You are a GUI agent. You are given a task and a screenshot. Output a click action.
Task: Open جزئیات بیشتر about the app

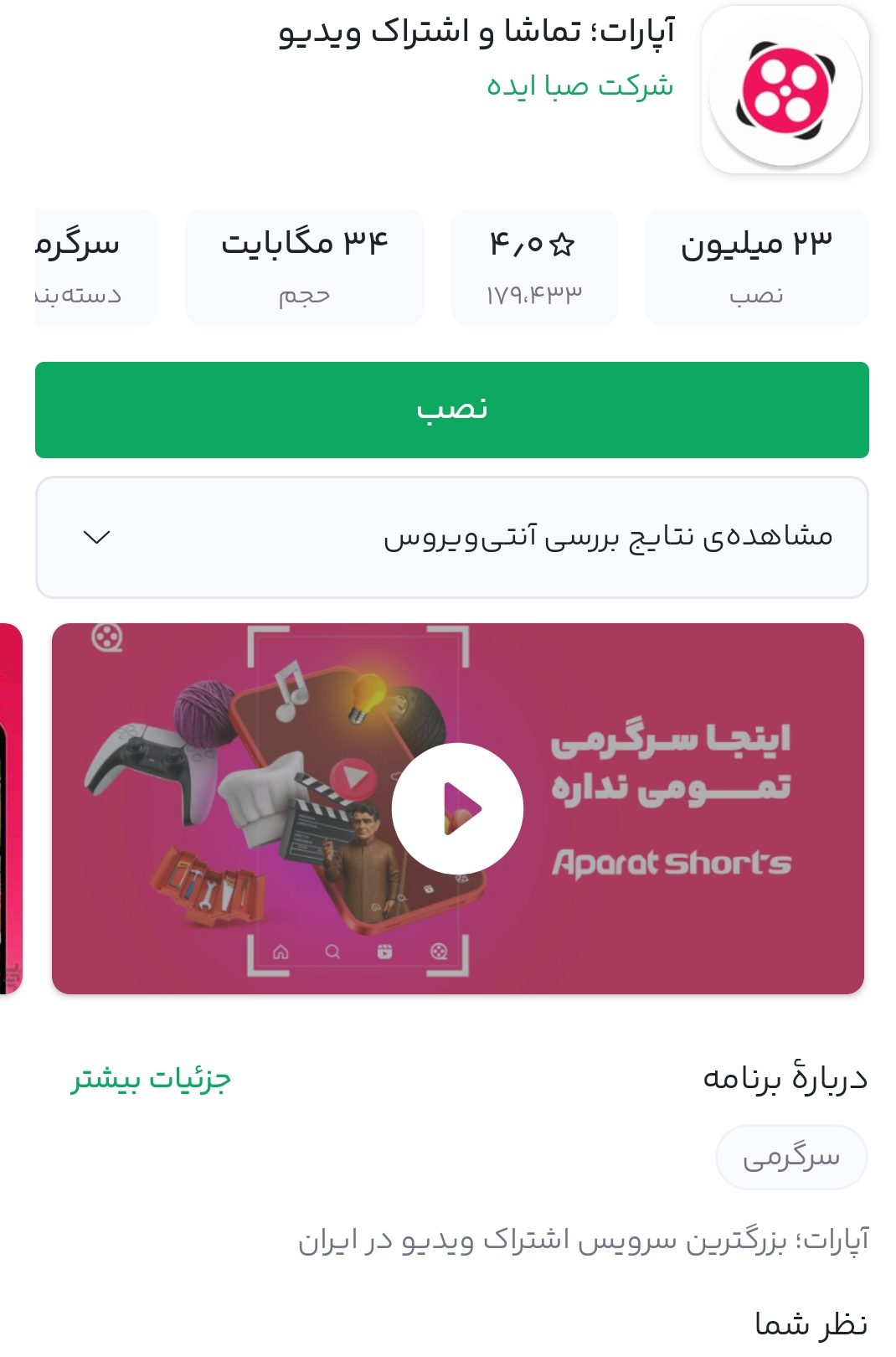(x=152, y=1078)
